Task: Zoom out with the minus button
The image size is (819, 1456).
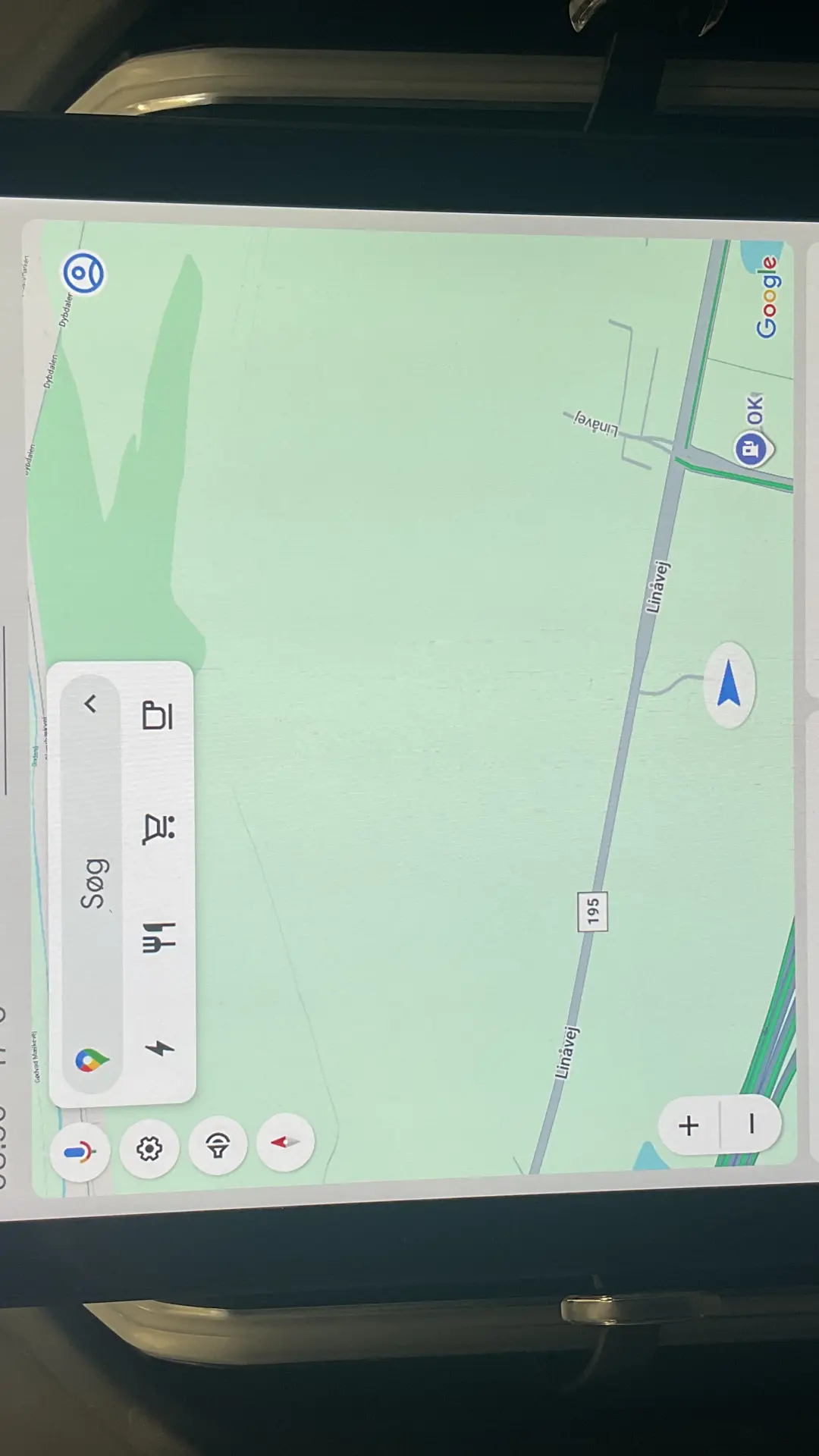Action: click(752, 1124)
